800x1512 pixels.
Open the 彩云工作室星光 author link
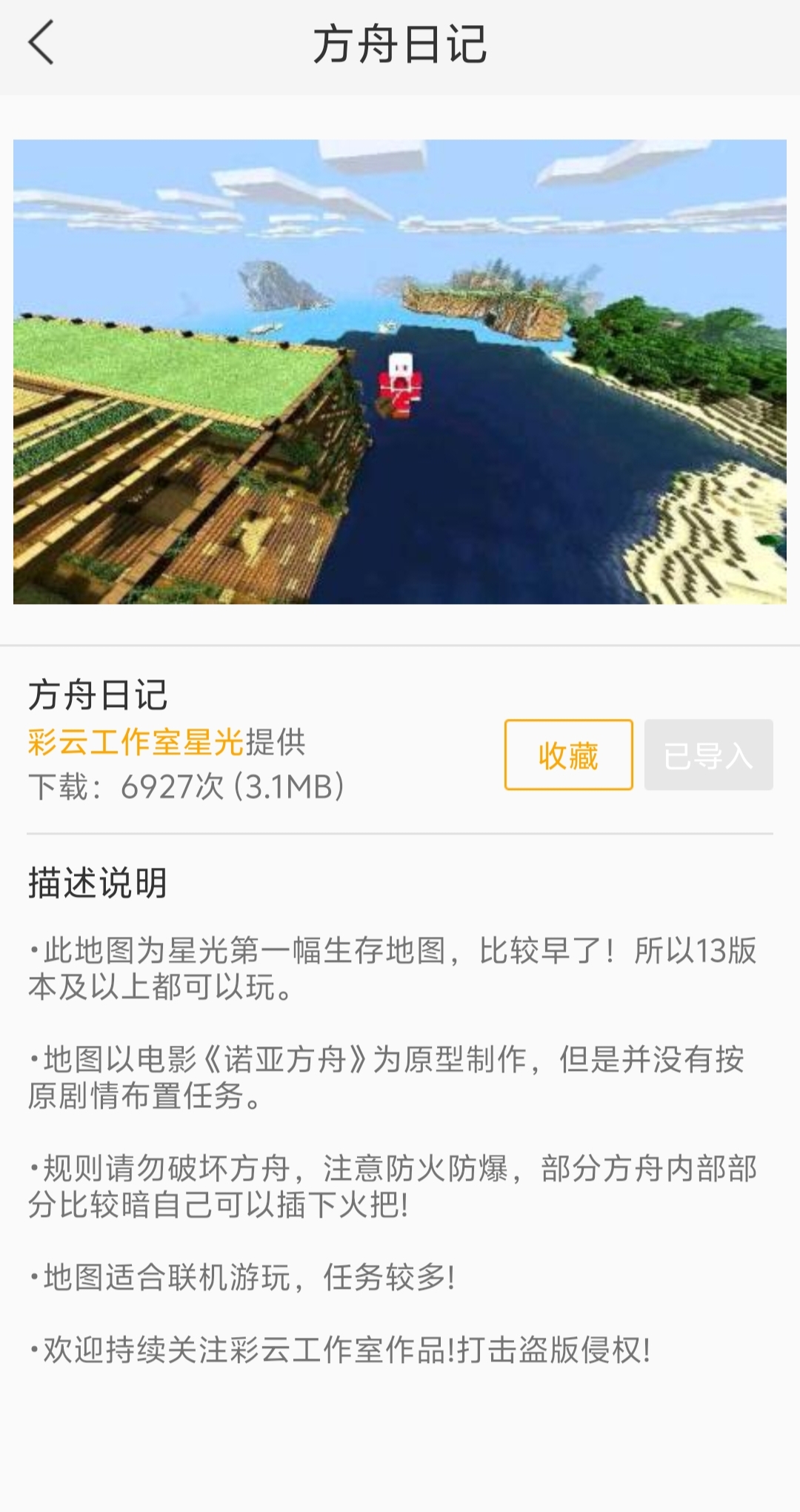click(136, 742)
